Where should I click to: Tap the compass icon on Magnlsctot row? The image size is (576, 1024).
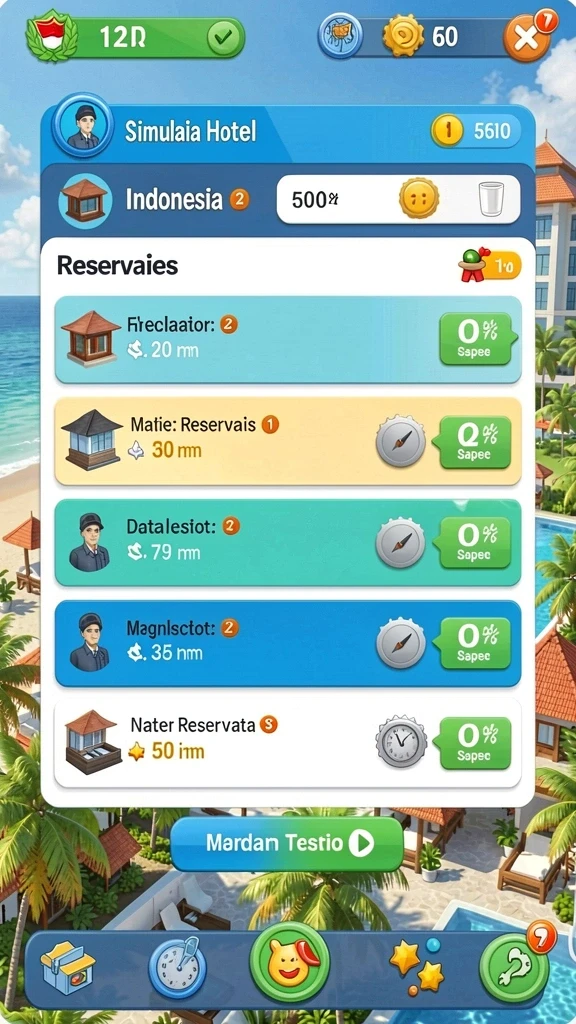(x=400, y=643)
